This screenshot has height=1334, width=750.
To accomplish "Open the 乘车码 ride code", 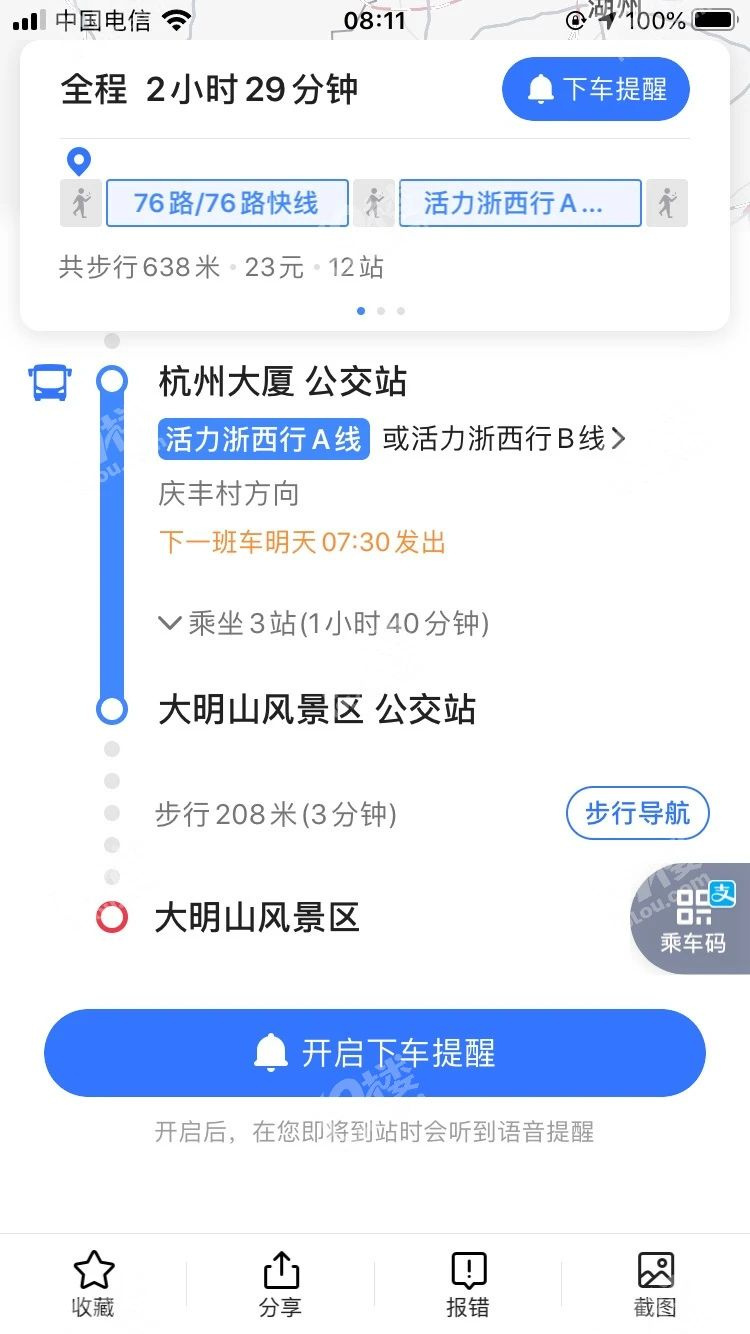I will pos(693,918).
